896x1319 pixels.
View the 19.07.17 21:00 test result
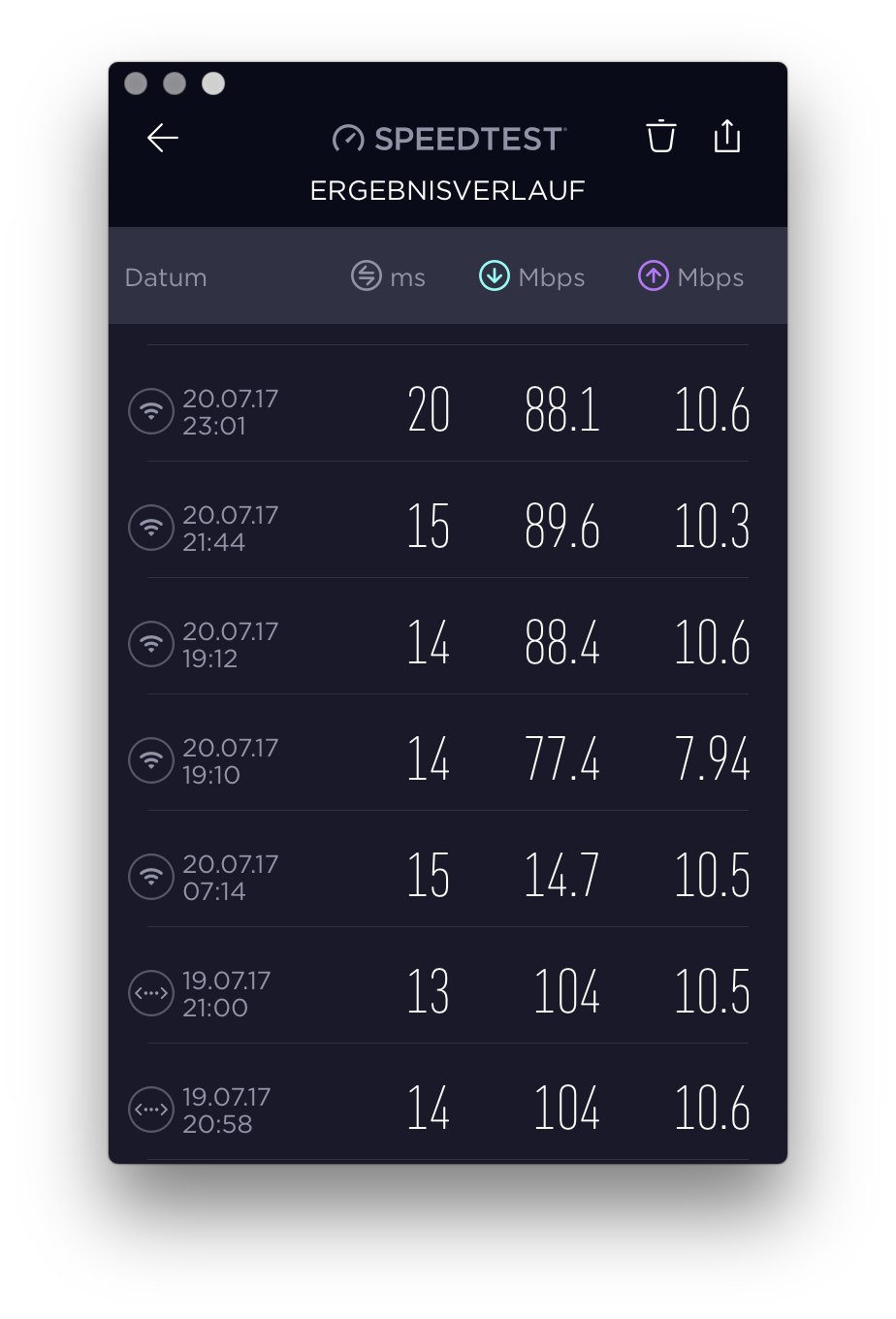coord(447,992)
